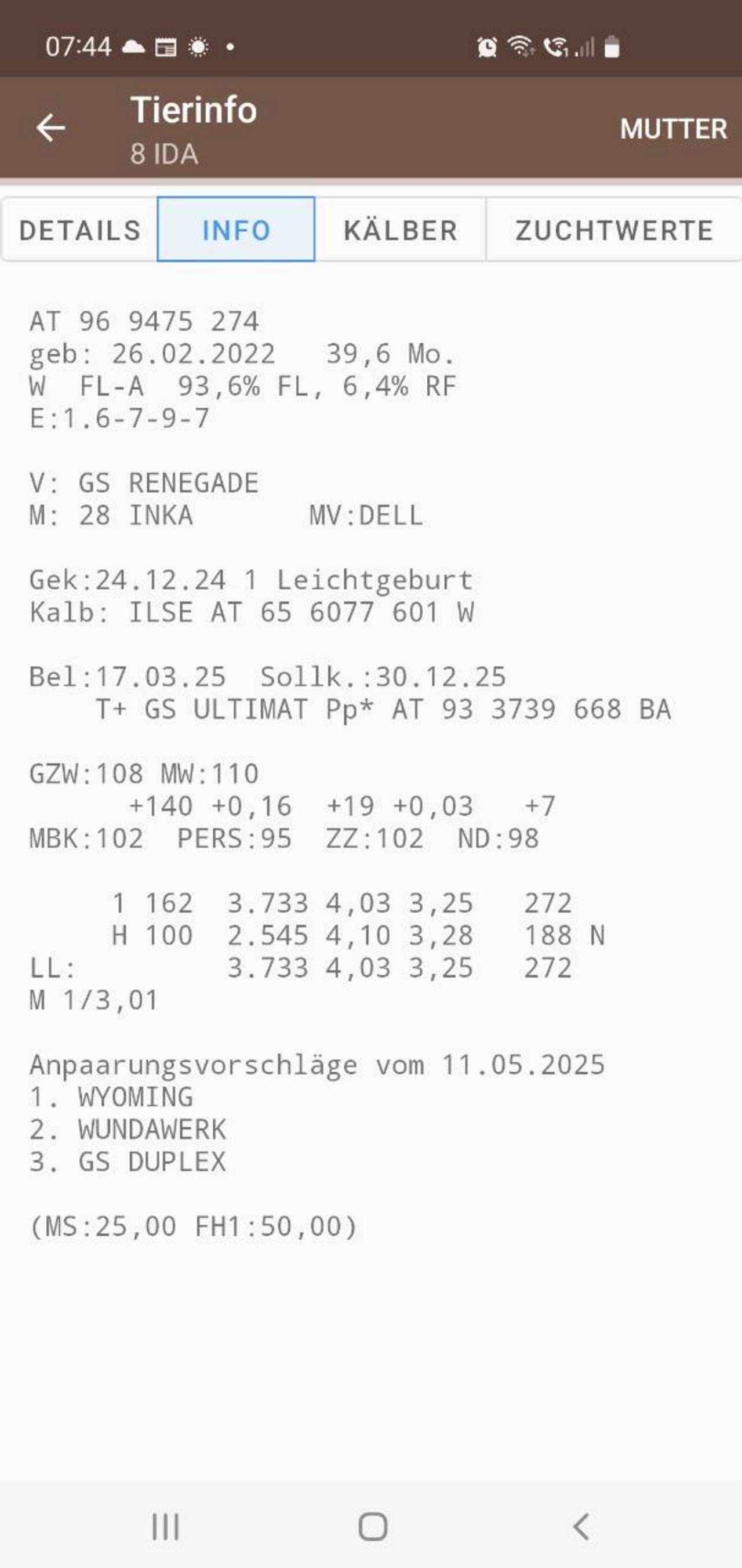
Task: Show the Zuchtwerte tab
Action: pyautogui.click(x=613, y=230)
